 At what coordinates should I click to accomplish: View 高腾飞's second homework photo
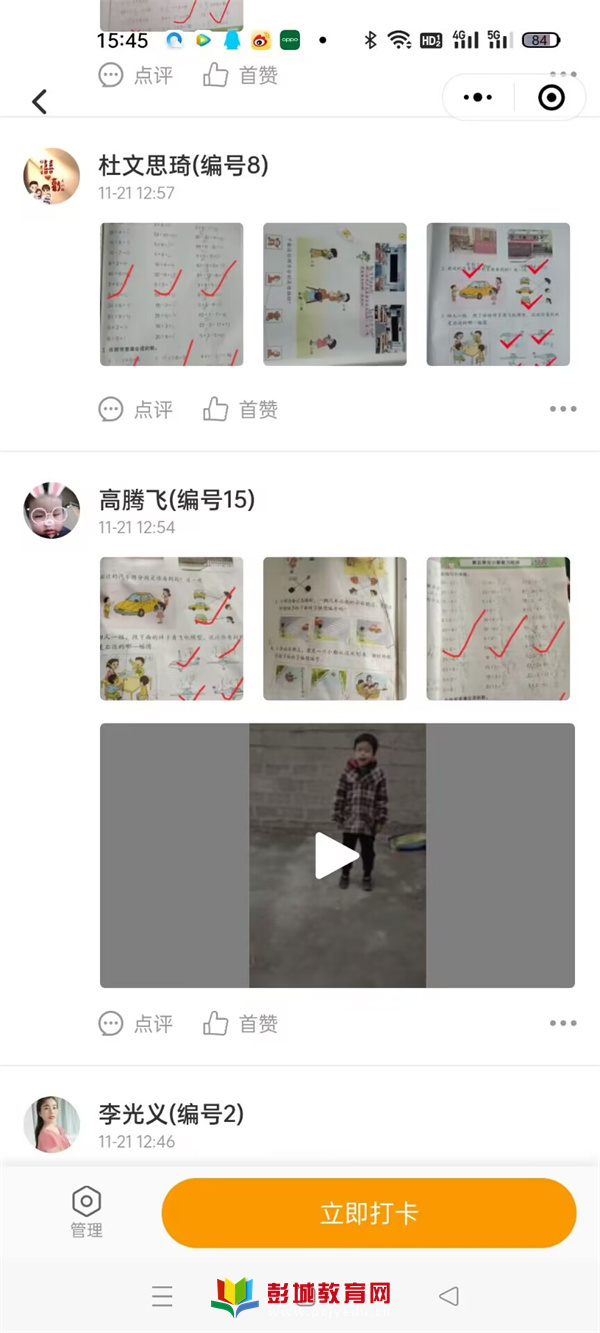coord(335,628)
